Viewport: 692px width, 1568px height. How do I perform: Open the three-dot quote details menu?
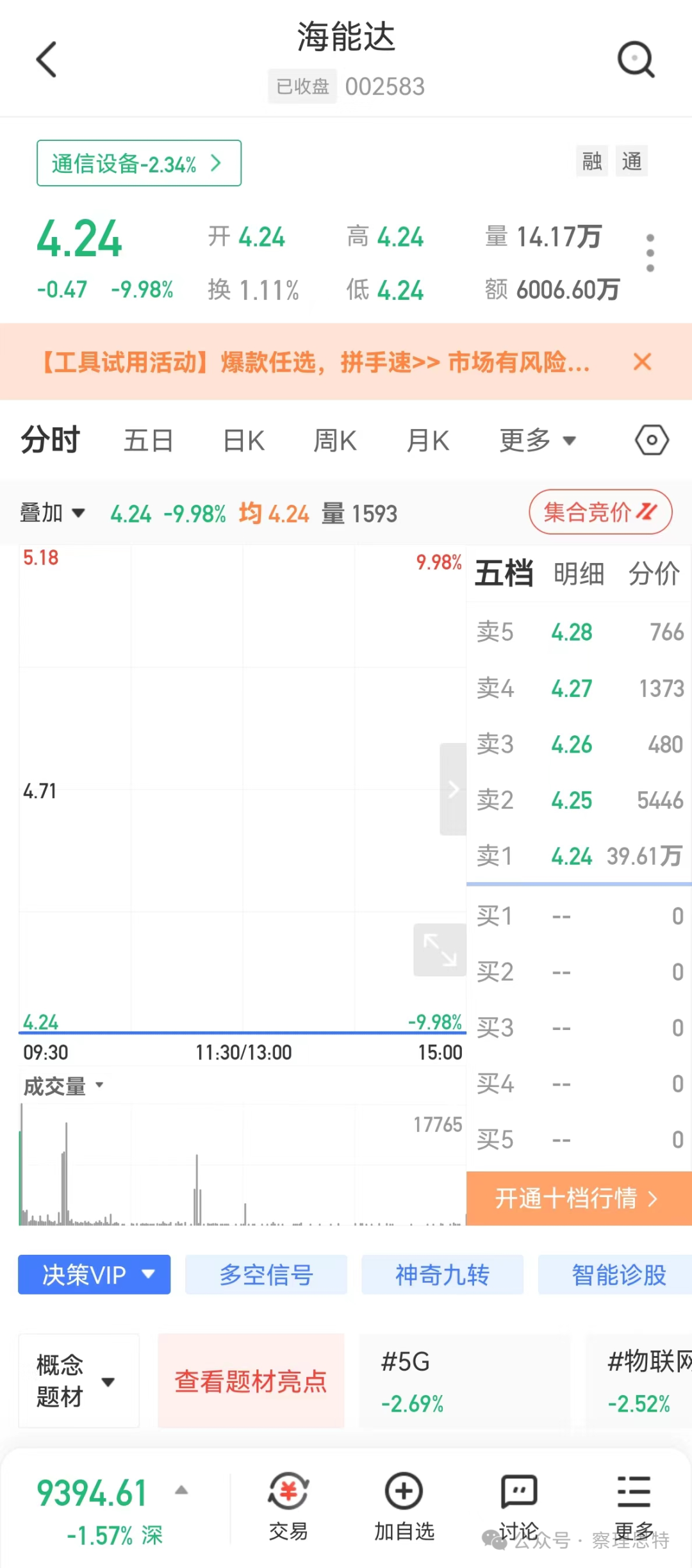click(650, 253)
